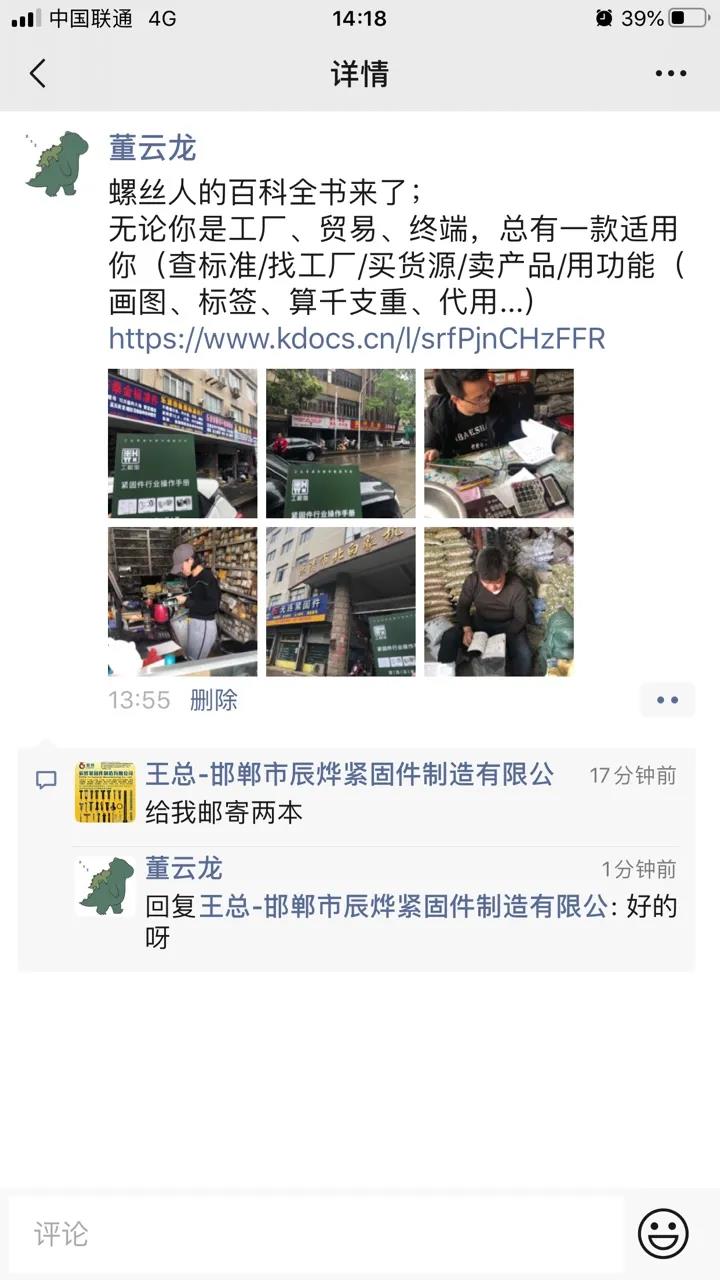720x1280 pixels.
Task: View the first photo with shop signs
Action: [182, 443]
